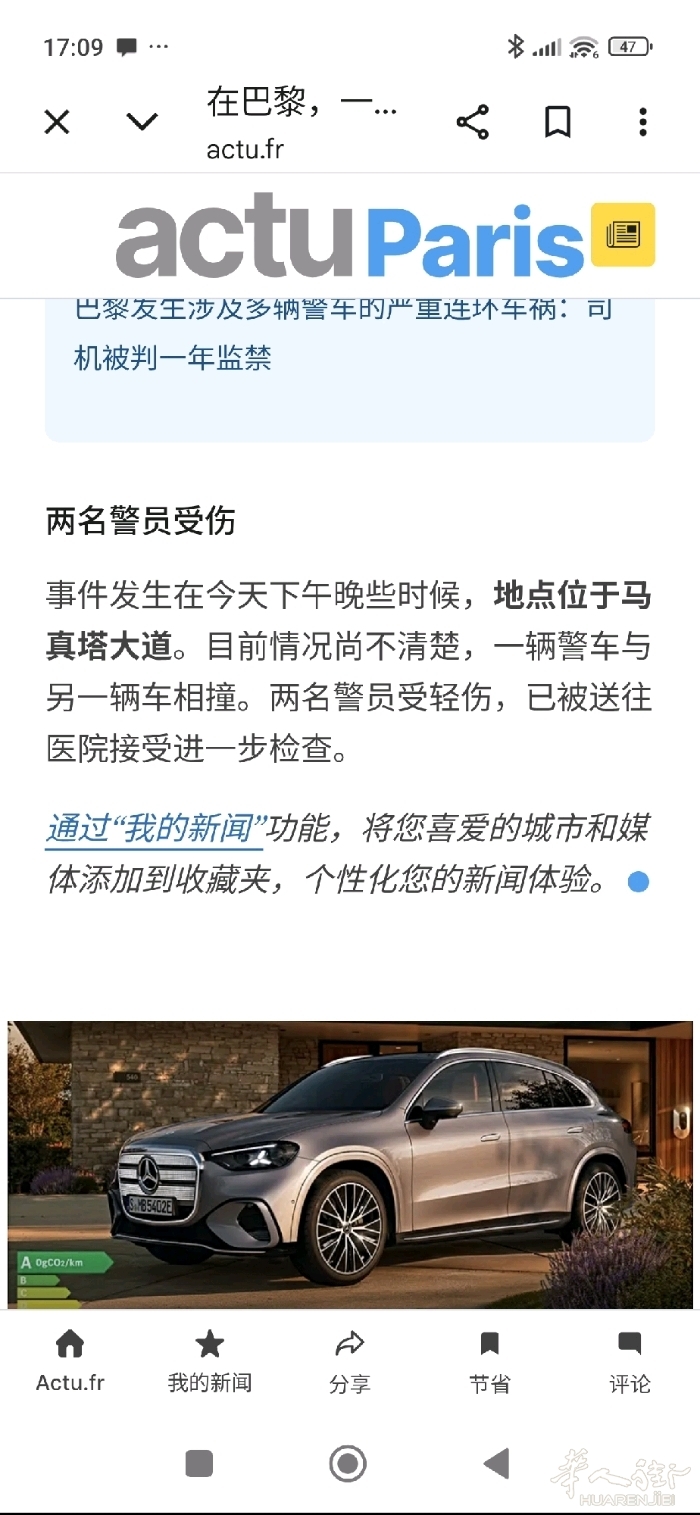The height and width of the screenshot is (1515, 700).
Task: Go to the Actu.fr home tab
Action: [x=70, y=1362]
